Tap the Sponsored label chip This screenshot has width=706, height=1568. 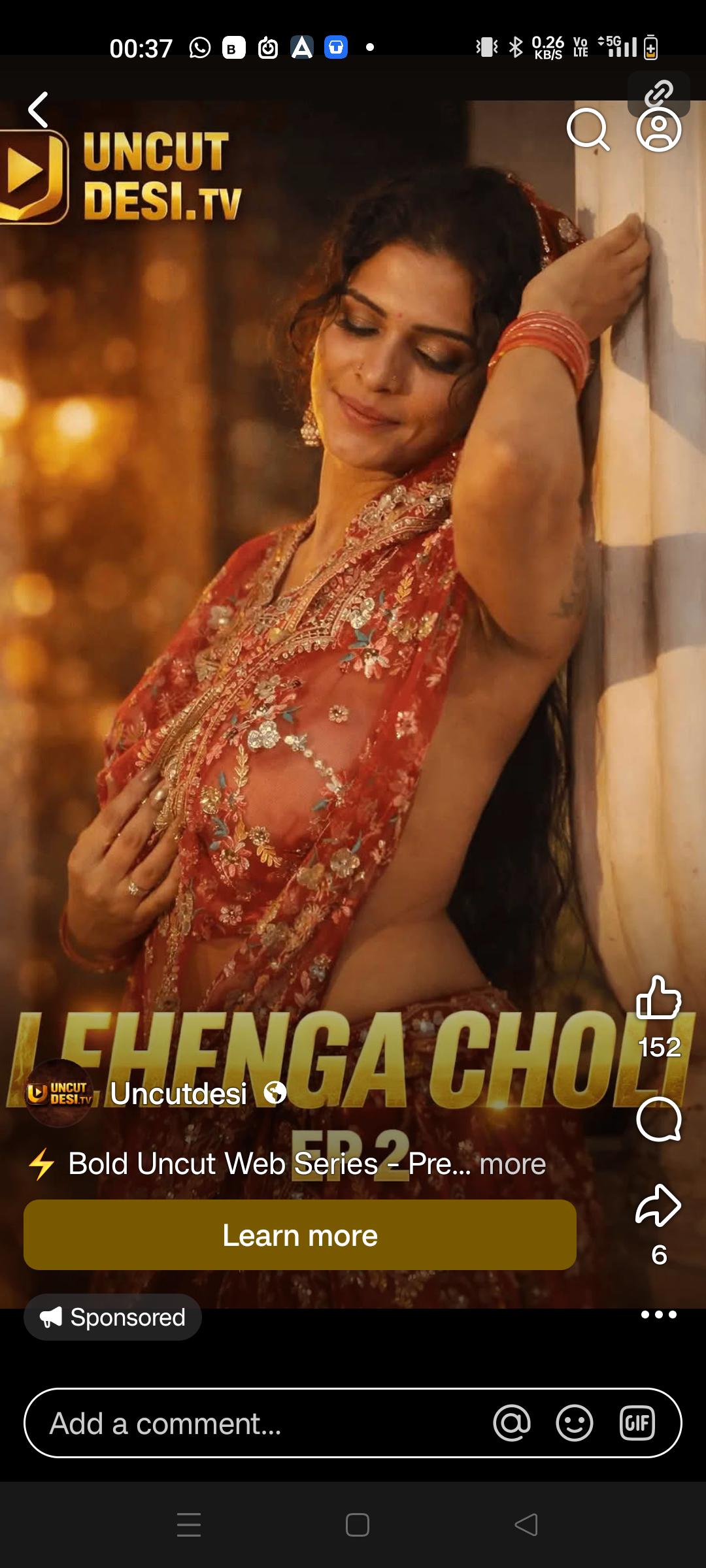[x=112, y=1317]
